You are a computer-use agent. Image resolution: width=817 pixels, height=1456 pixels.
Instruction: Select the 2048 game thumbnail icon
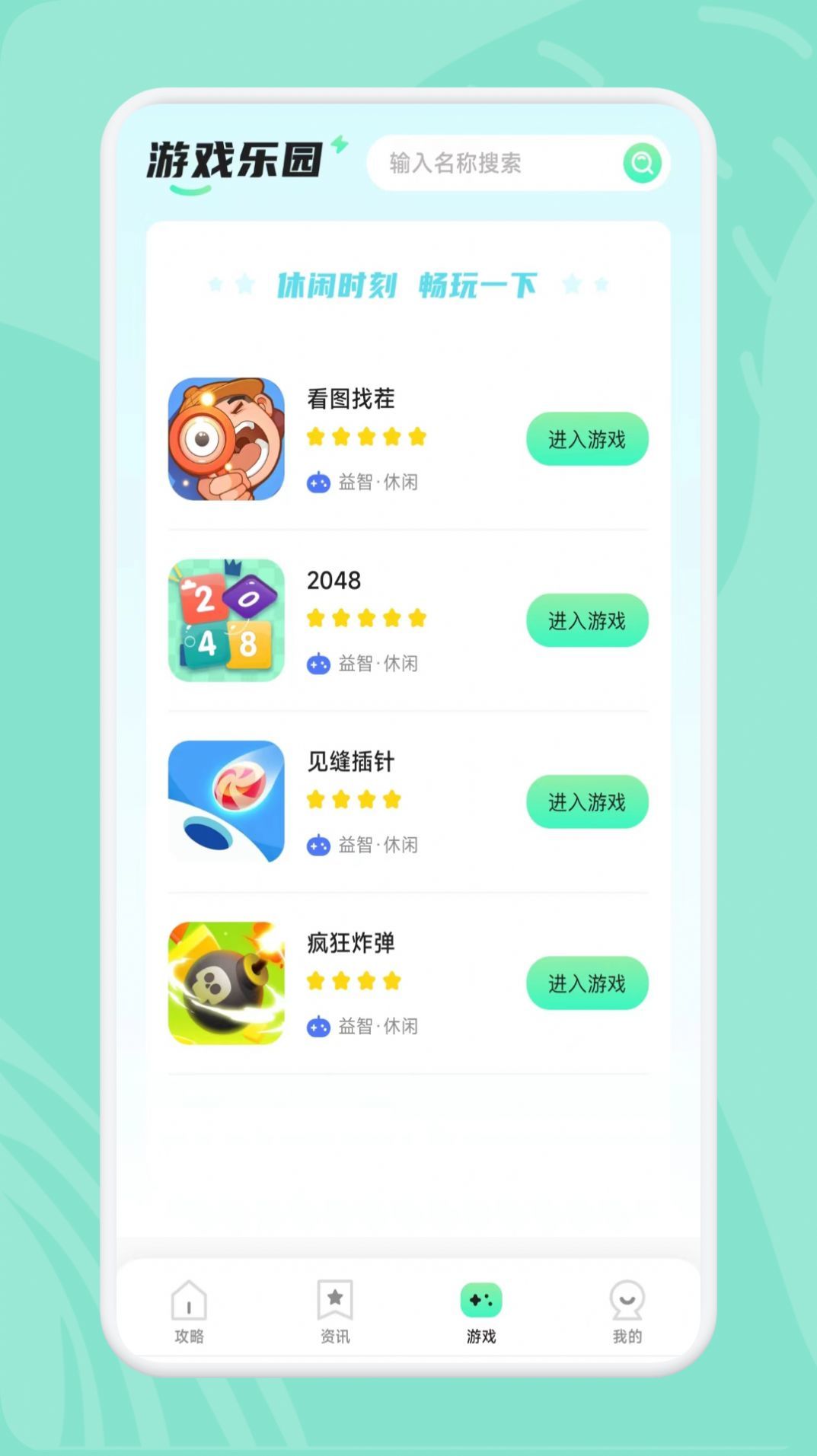coord(226,620)
